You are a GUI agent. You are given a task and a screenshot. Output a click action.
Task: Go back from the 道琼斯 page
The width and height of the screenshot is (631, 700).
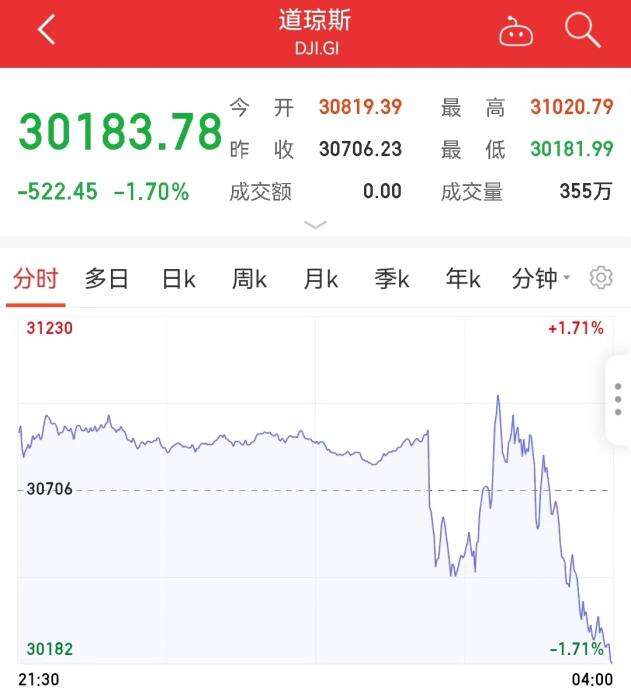[x=46, y=31]
